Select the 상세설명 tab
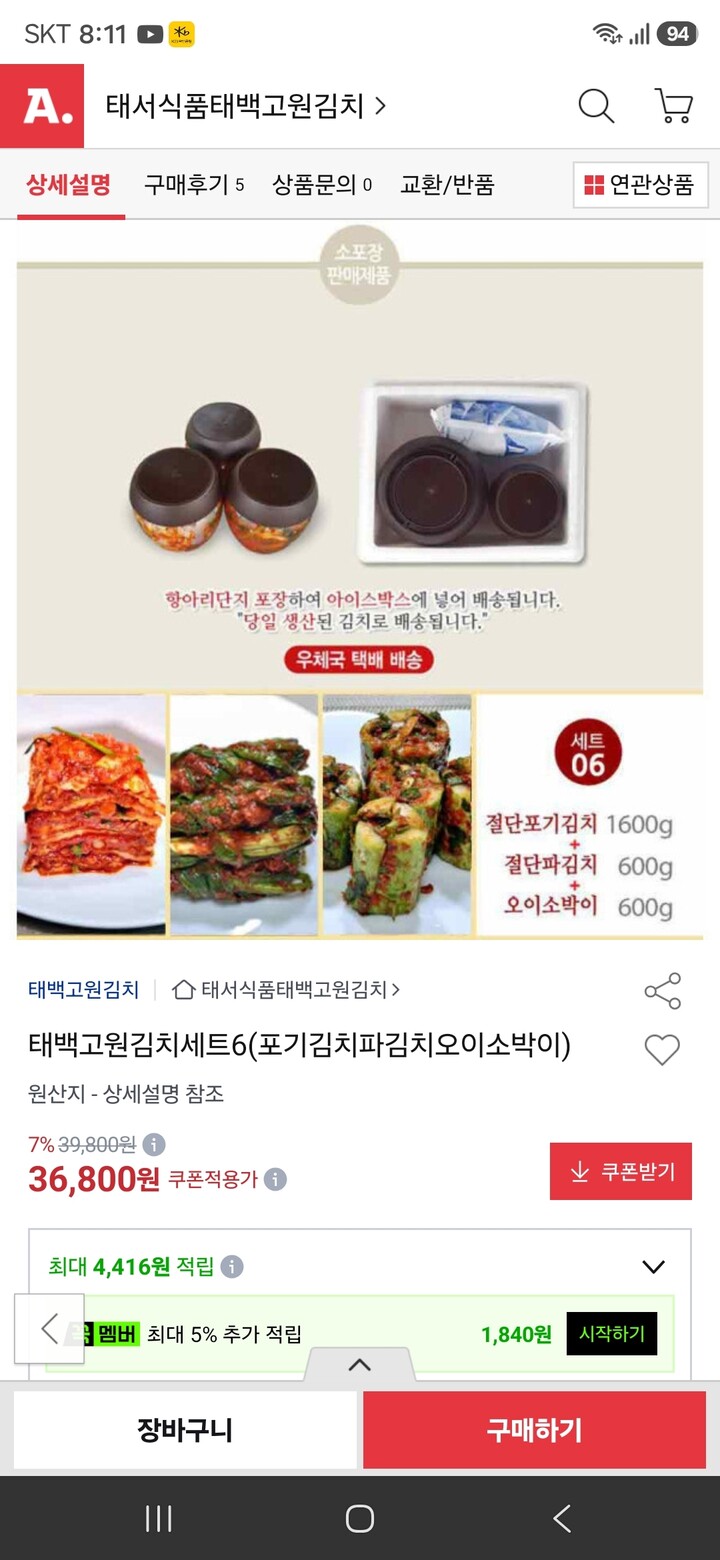The width and height of the screenshot is (720, 1560). 69,185
